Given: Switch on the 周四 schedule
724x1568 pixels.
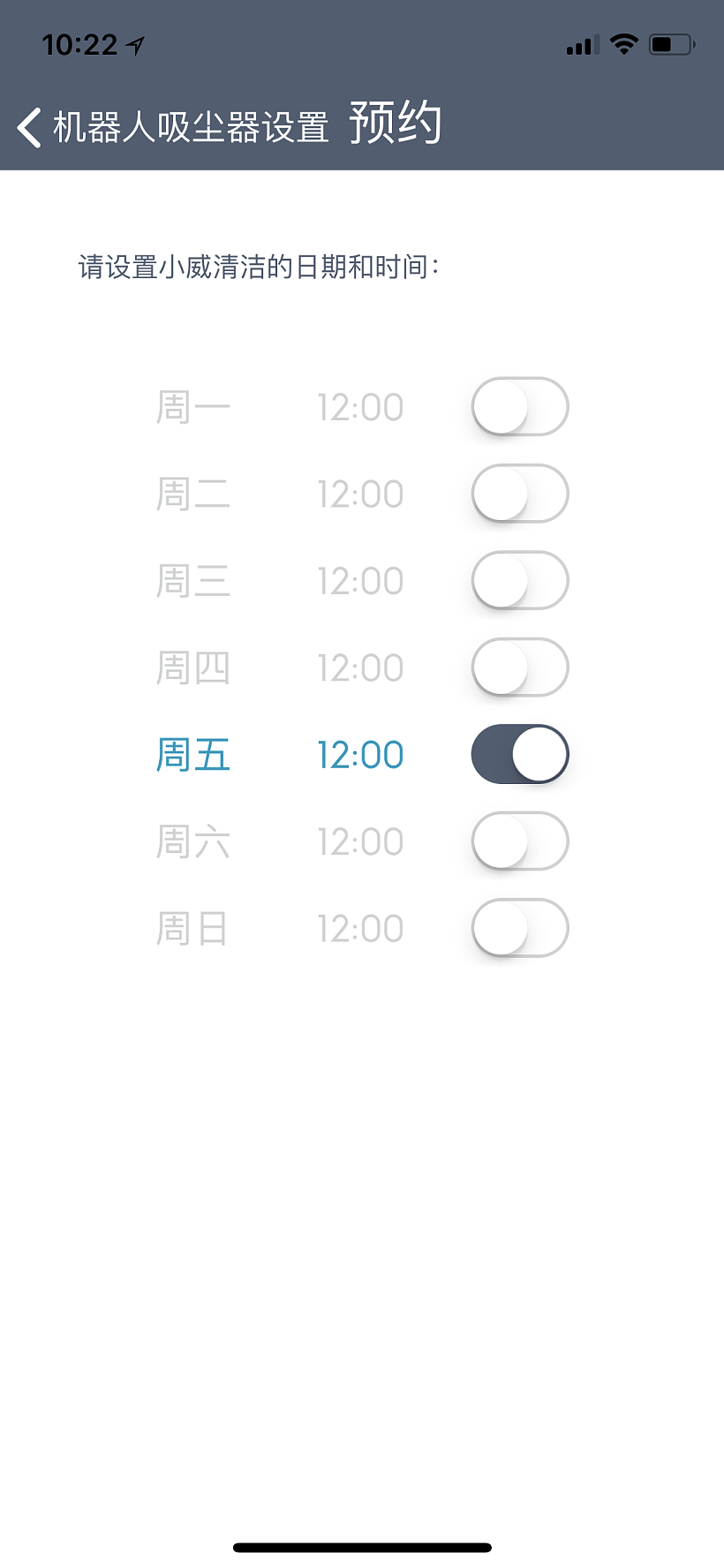Looking at the screenshot, I should click(519, 667).
